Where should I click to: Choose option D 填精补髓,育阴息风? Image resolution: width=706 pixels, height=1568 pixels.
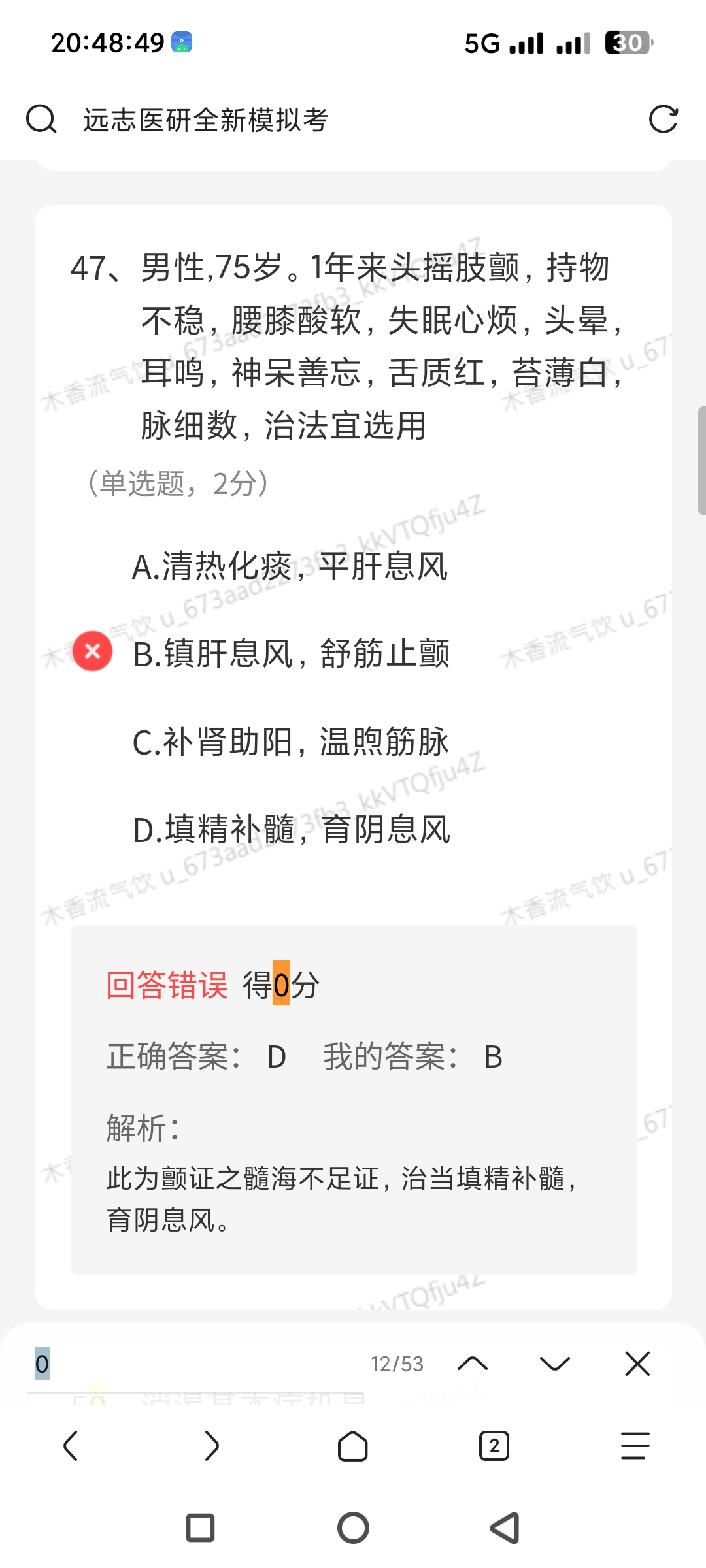click(291, 830)
